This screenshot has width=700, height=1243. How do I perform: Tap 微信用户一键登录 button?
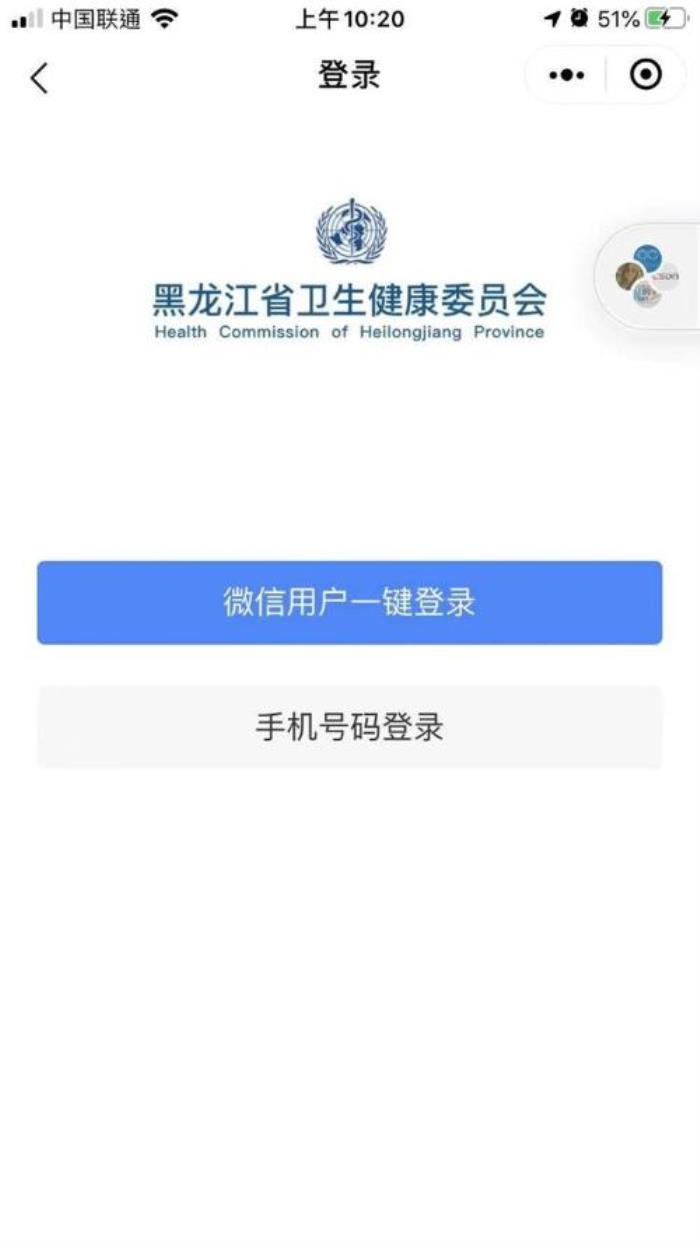[x=349, y=602]
